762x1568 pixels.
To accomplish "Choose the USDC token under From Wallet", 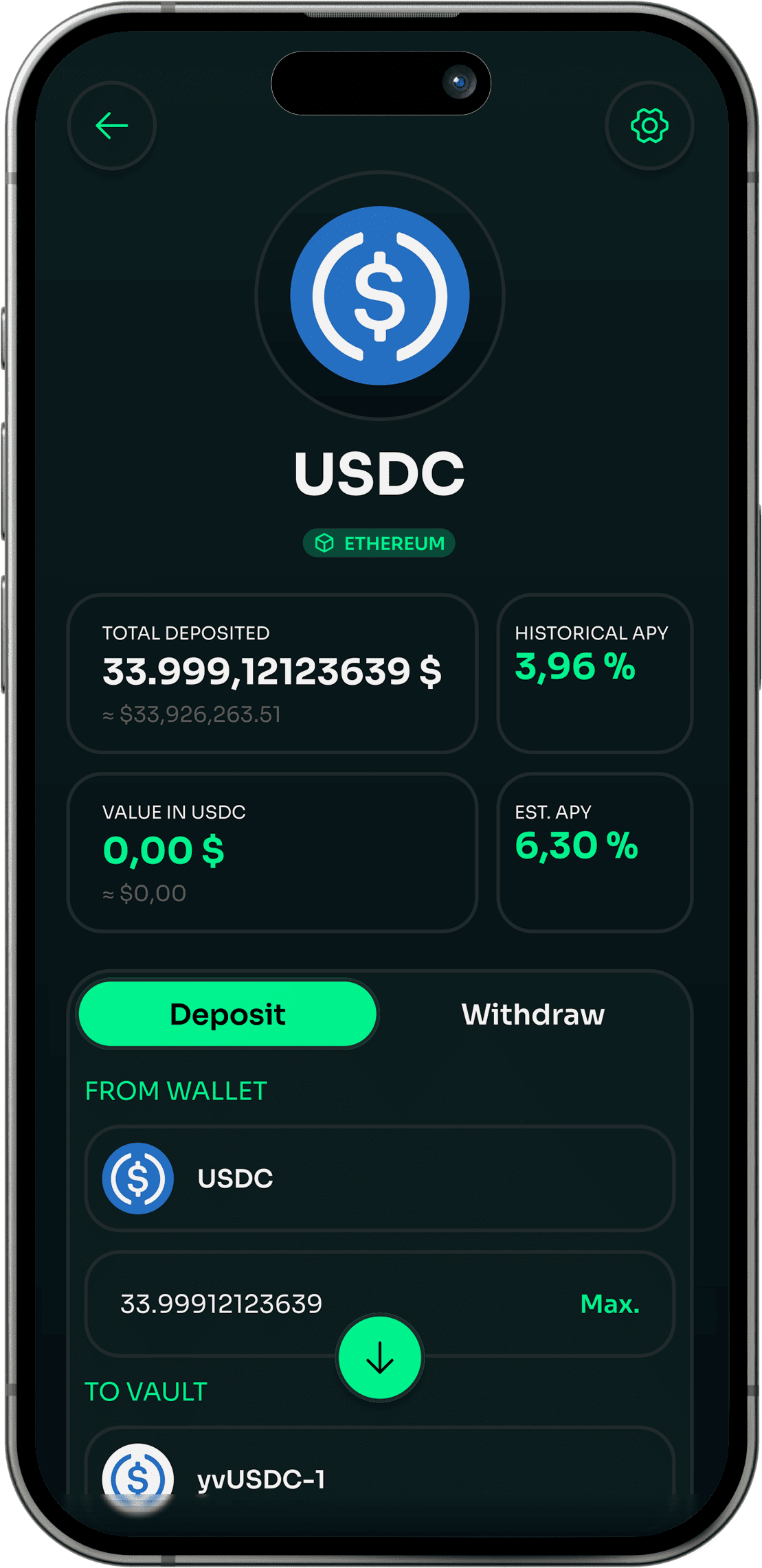I will [x=379, y=1179].
